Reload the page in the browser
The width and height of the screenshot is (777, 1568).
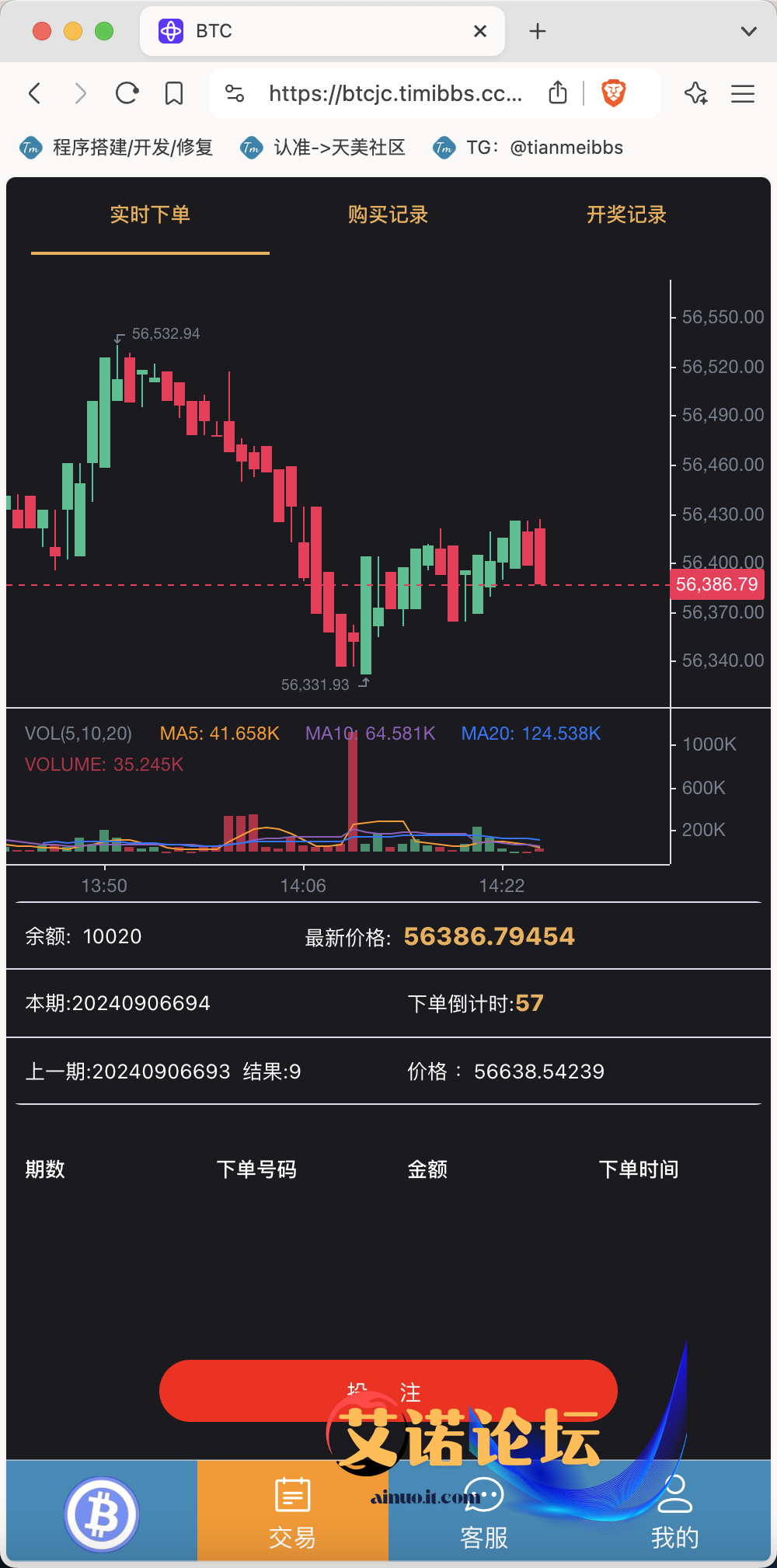pos(127,94)
